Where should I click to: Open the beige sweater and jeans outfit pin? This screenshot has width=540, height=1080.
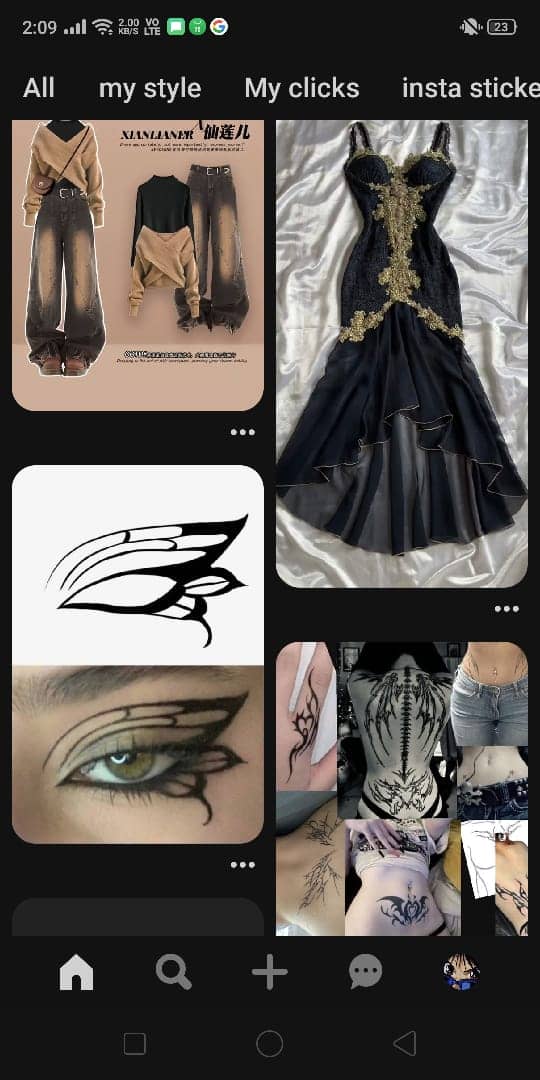138,265
